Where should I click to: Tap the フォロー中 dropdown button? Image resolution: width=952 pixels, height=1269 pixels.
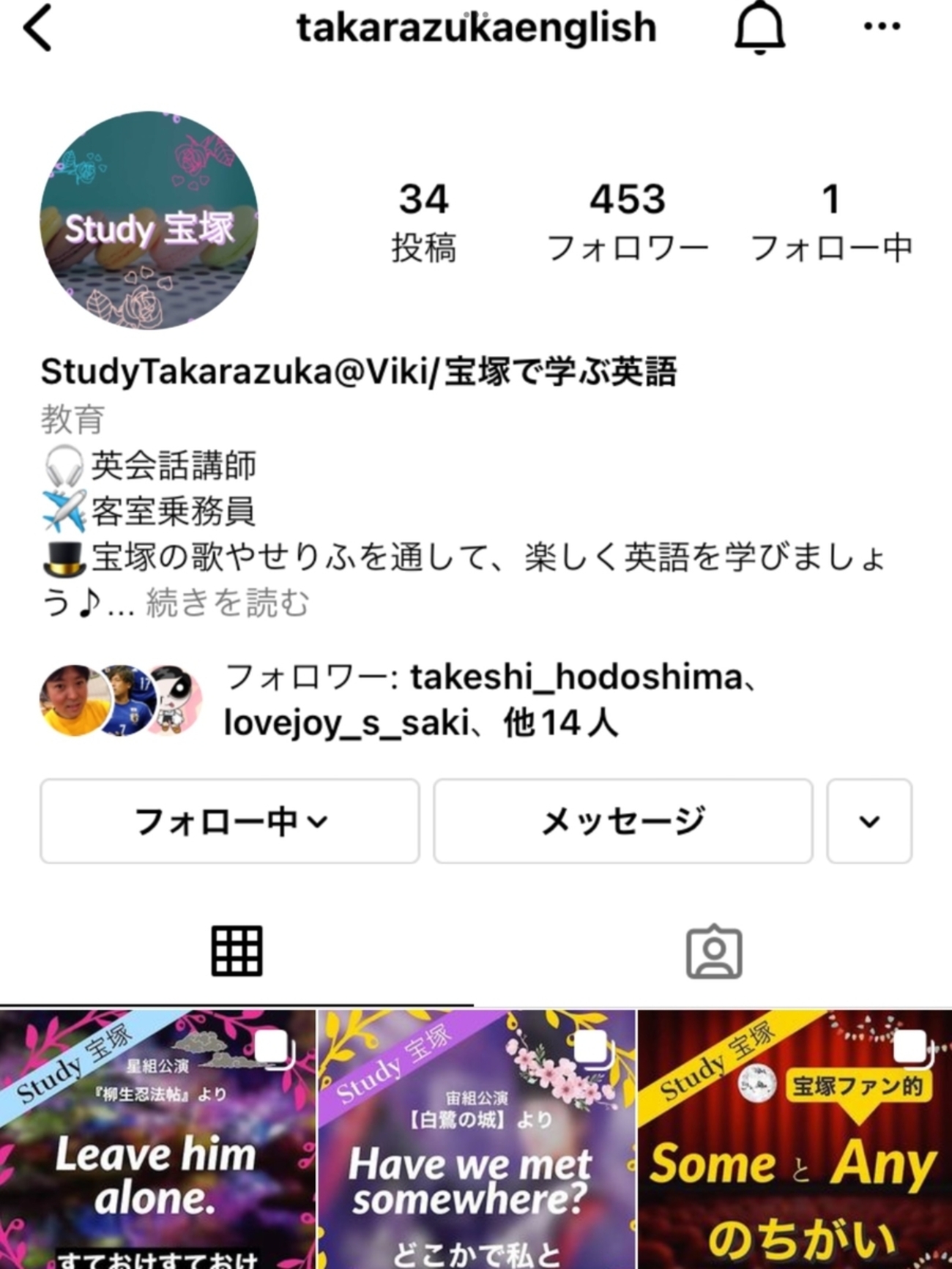tap(230, 821)
